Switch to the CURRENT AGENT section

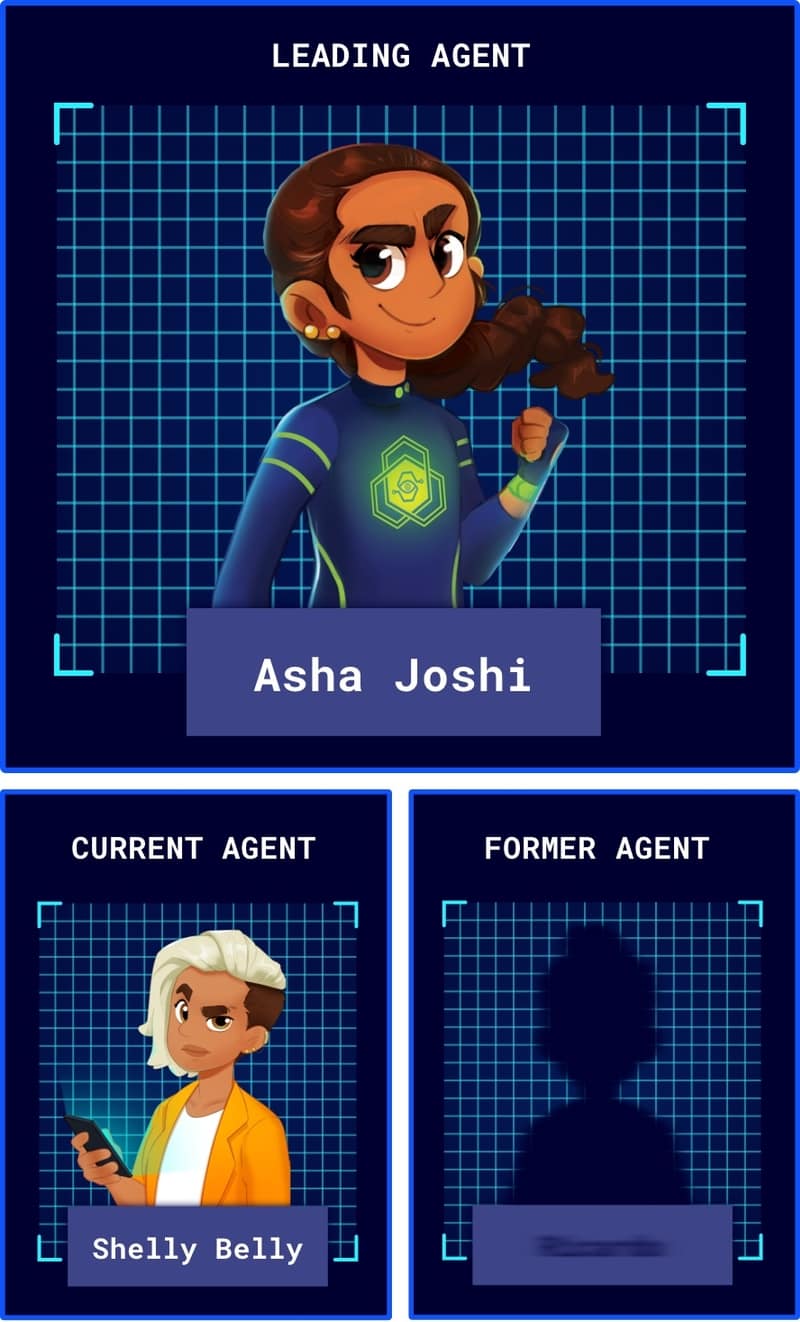pos(195,849)
